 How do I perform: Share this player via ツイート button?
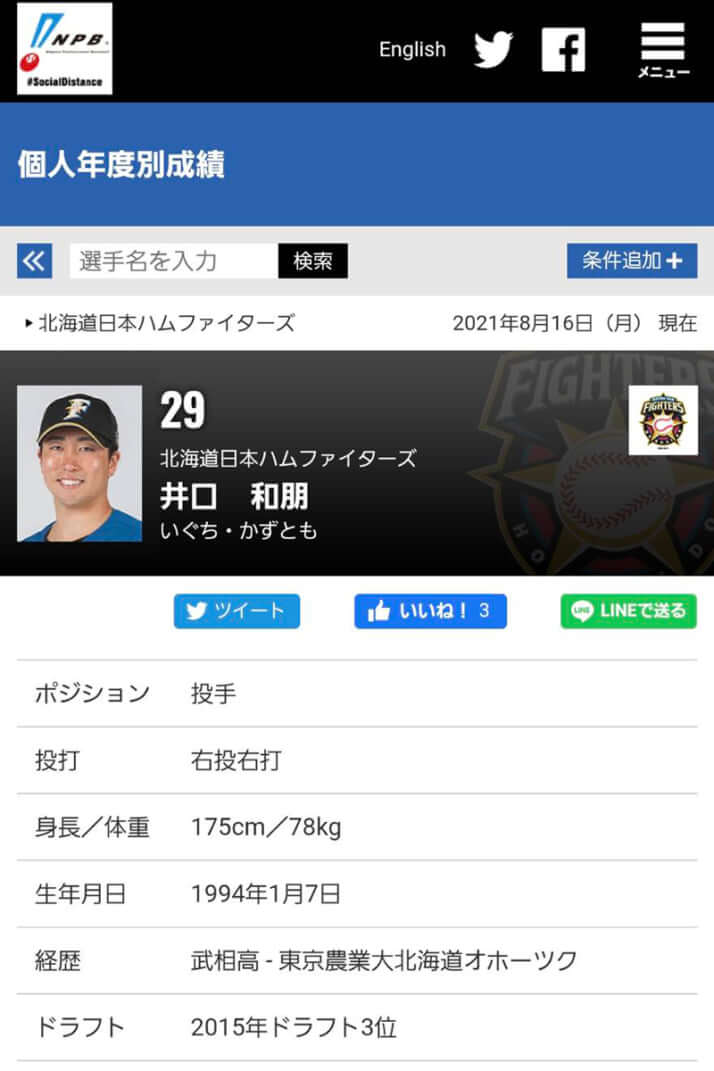point(237,611)
